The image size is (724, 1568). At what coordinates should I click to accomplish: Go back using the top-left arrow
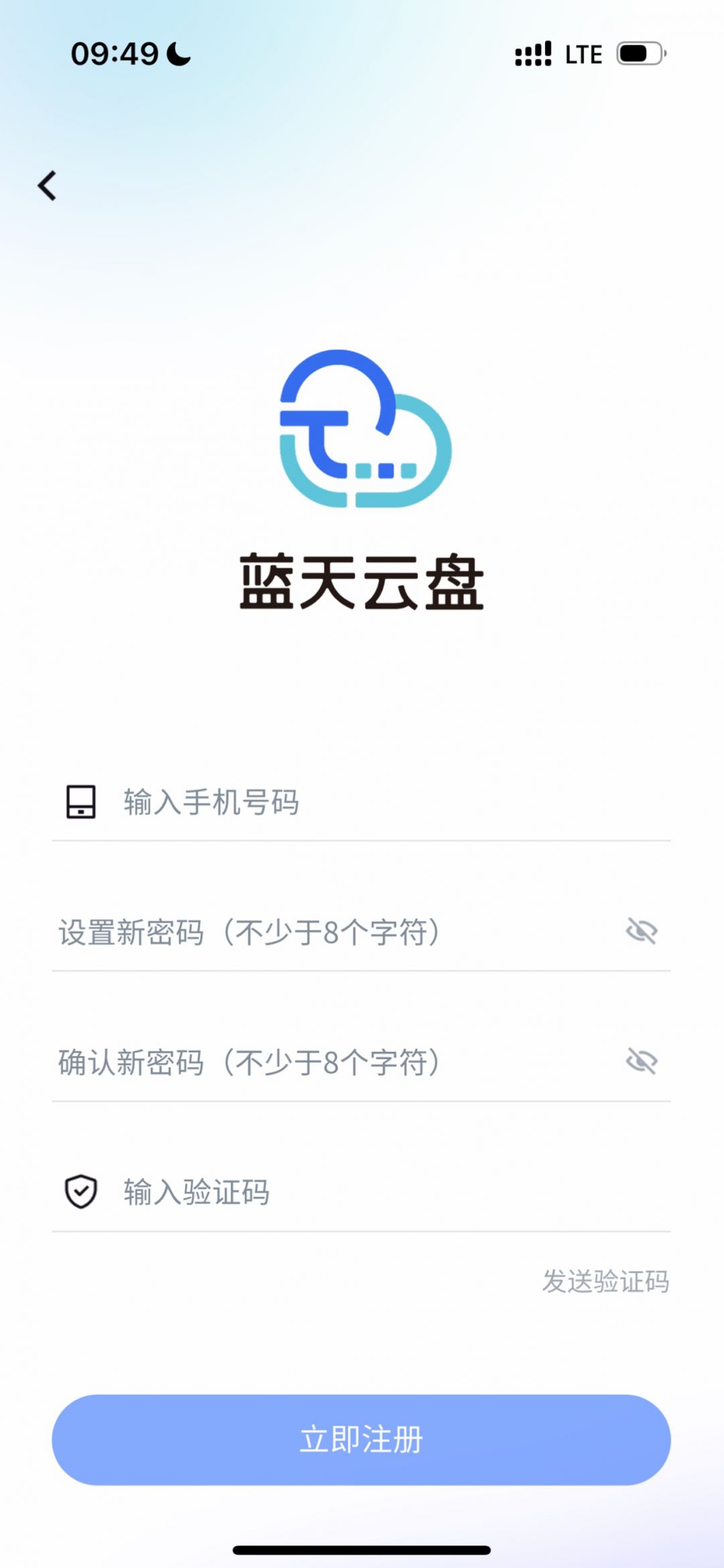click(47, 186)
